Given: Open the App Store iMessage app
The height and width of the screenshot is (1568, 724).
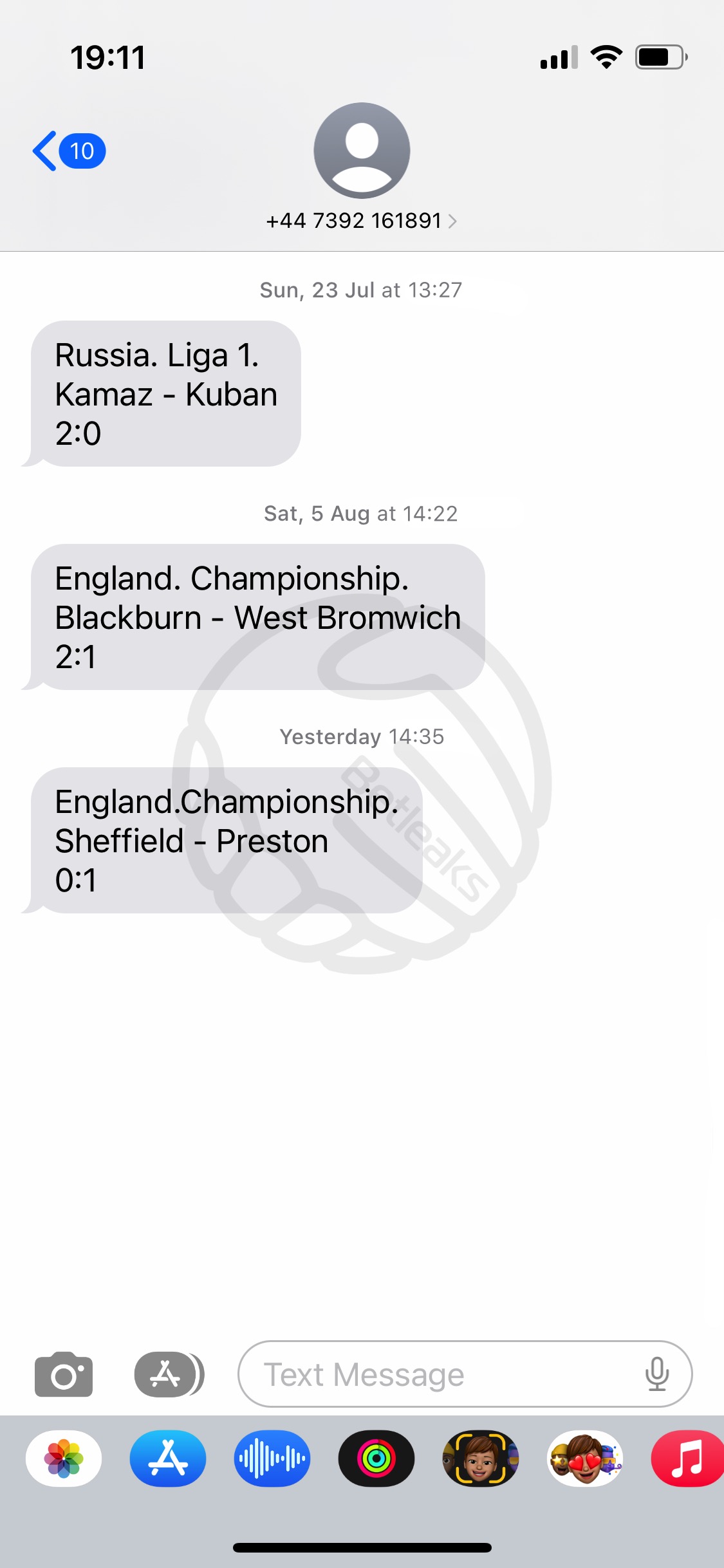Looking at the screenshot, I should (168, 1459).
